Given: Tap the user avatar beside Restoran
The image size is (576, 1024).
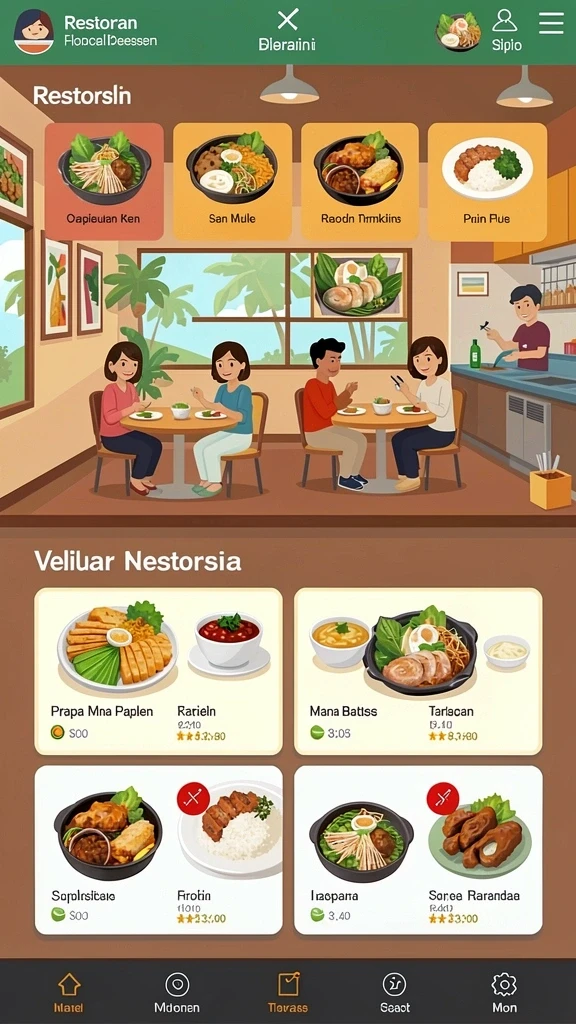Looking at the screenshot, I should 34,31.
